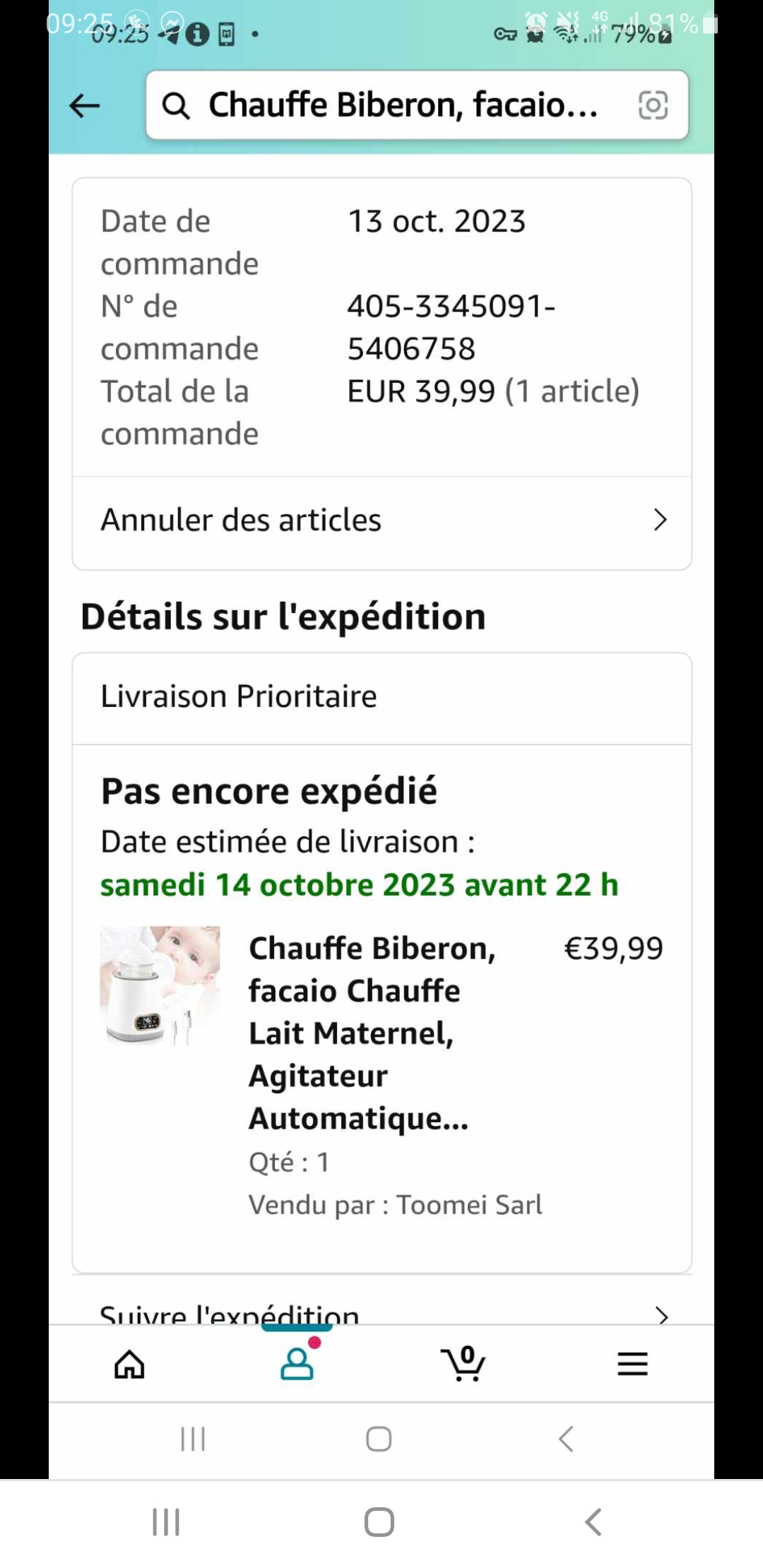Open Suivre l'expédition

381,1314
